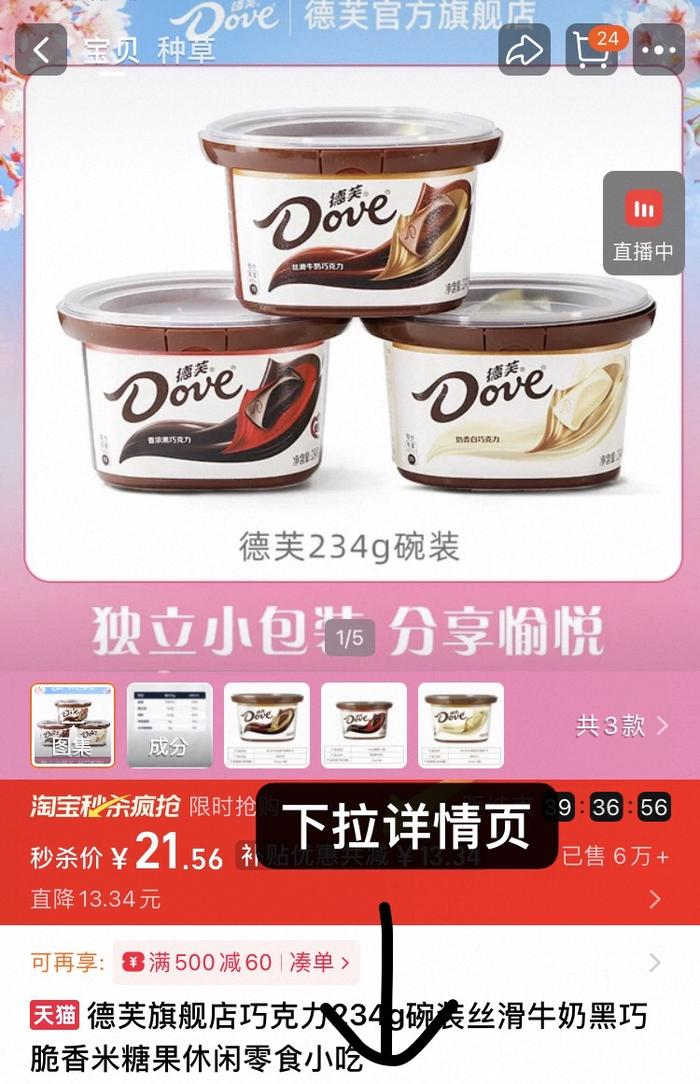Switch to the 宝贝 tab

[x=111, y=52]
